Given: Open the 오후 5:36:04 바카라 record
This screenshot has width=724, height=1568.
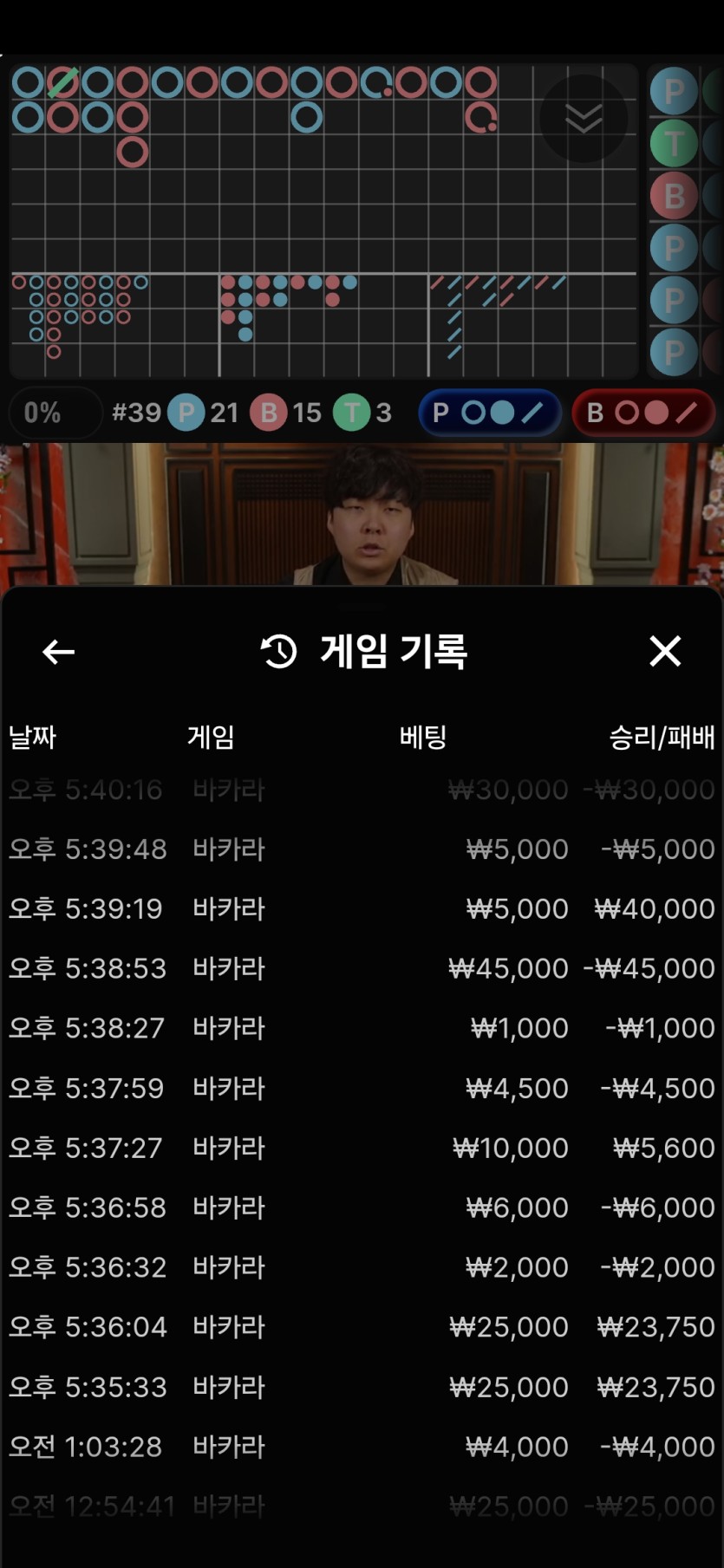Looking at the screenshot, I should 362,1327.
